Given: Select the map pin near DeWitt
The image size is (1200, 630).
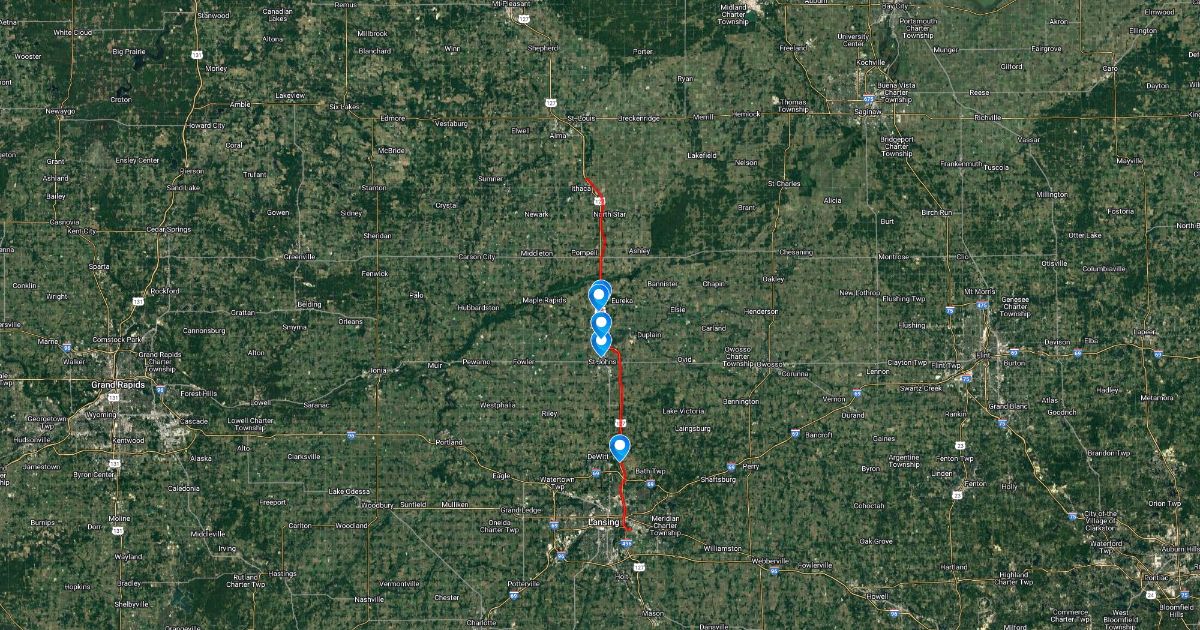Looking at the screenshot, I should [620, 446].
